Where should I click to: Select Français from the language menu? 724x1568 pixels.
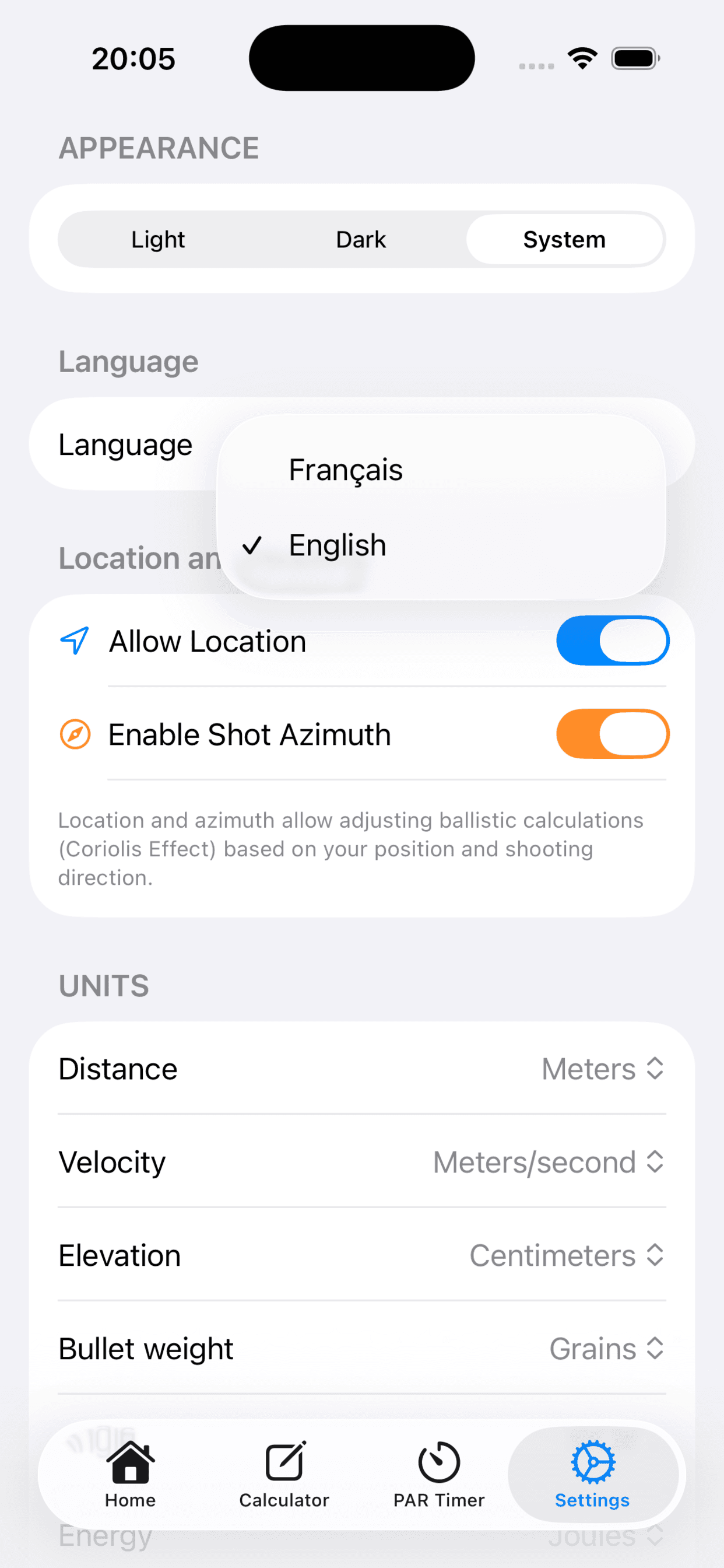pyautogui.click(x=345, y=470)
